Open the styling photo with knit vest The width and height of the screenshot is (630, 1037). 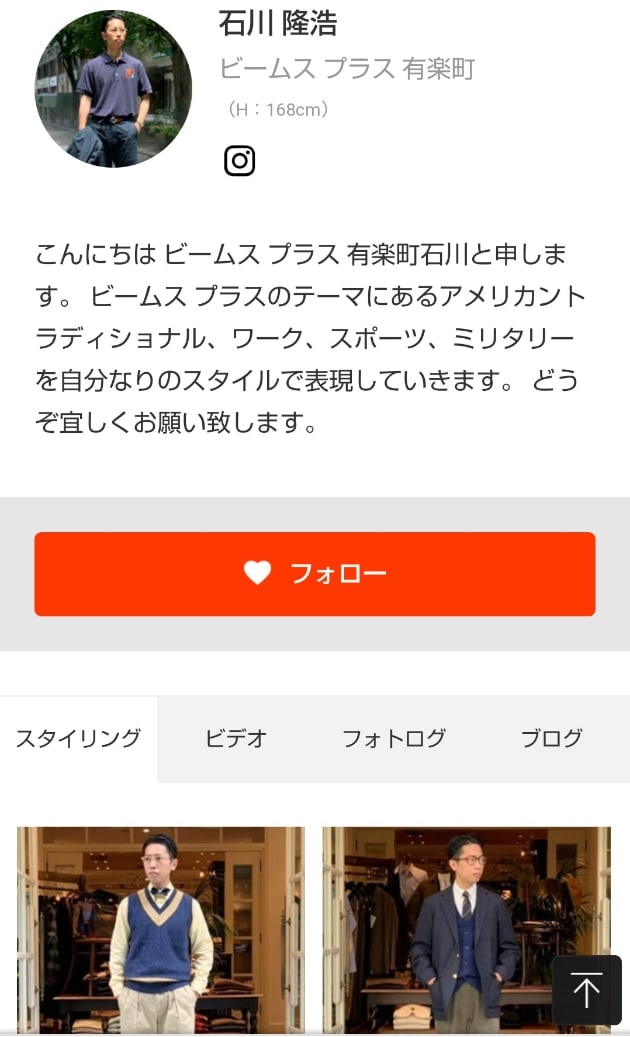click(x=161, y=931)
